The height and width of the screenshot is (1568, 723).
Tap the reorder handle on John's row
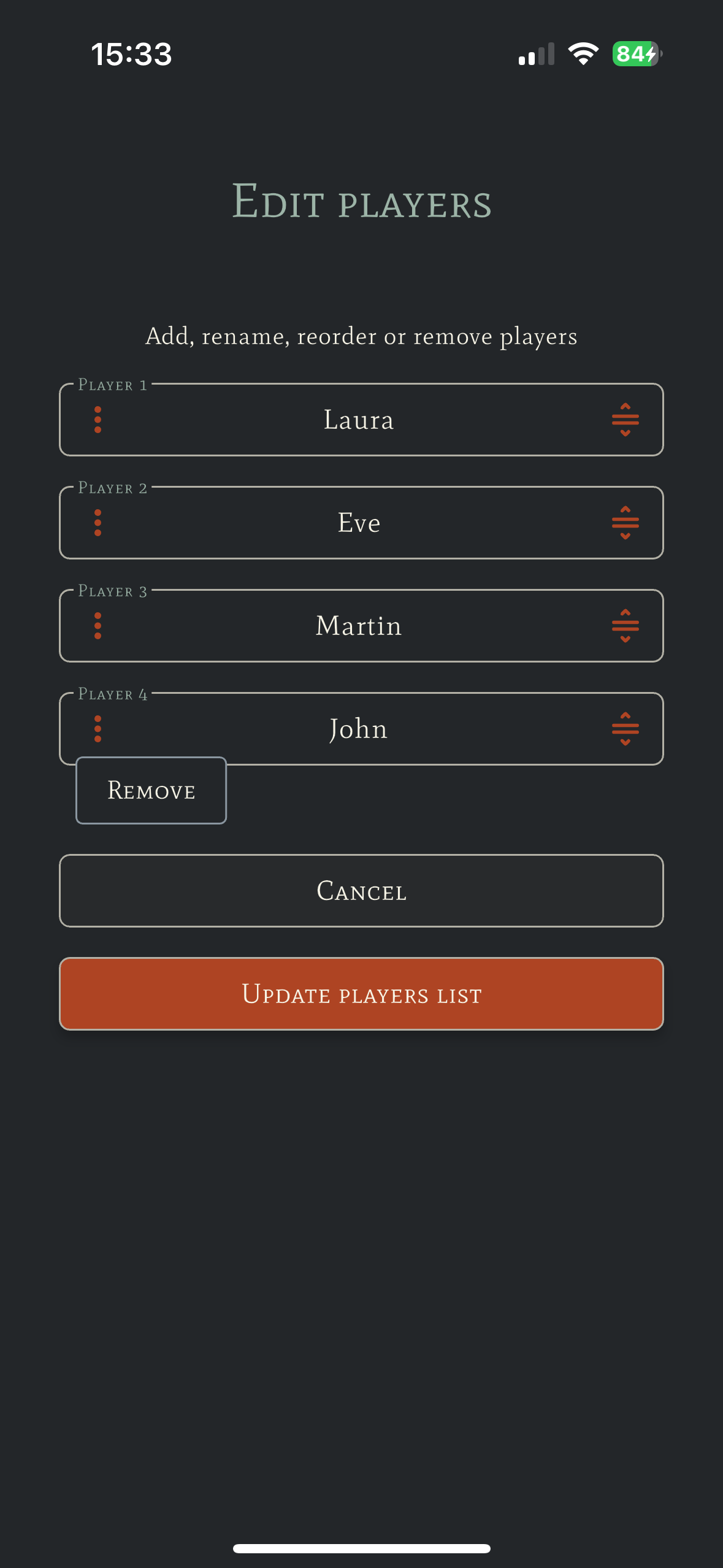625,729
